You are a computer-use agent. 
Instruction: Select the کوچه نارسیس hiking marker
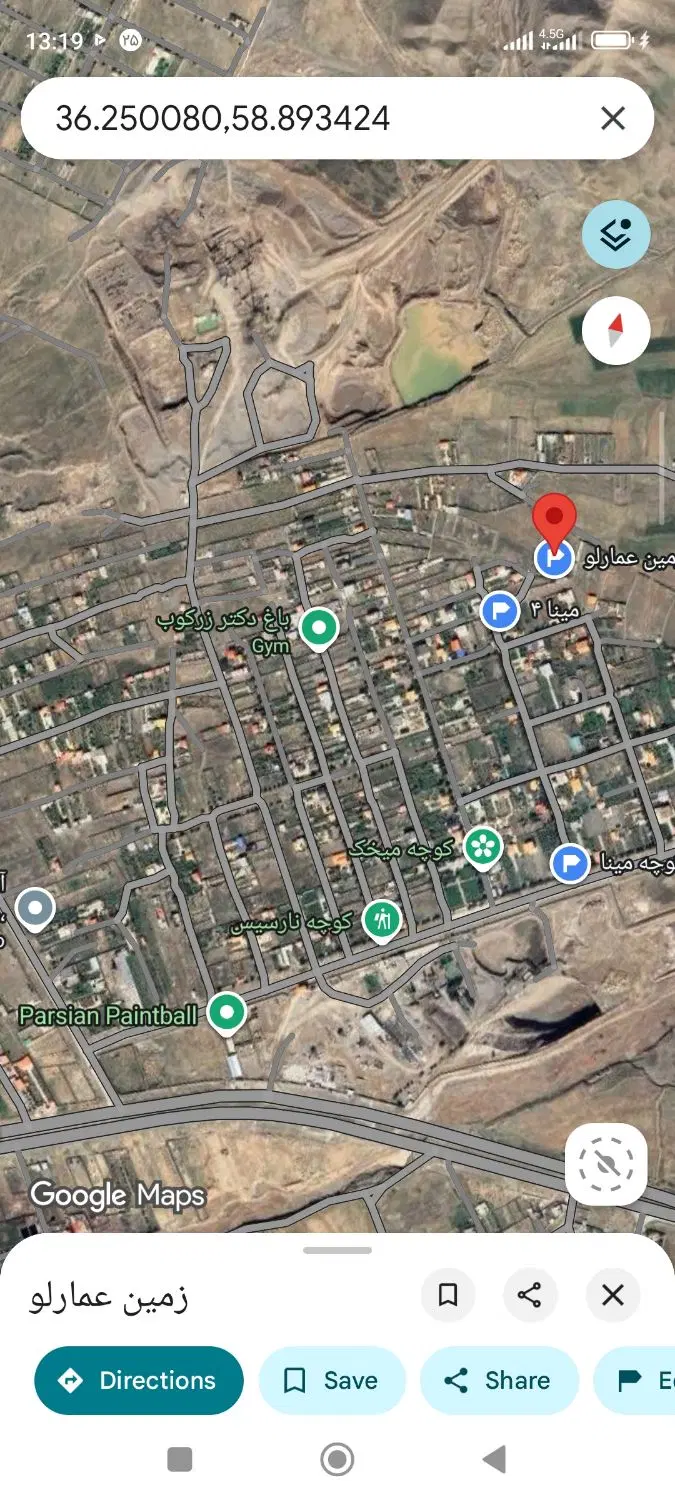[x=381, y=920]
